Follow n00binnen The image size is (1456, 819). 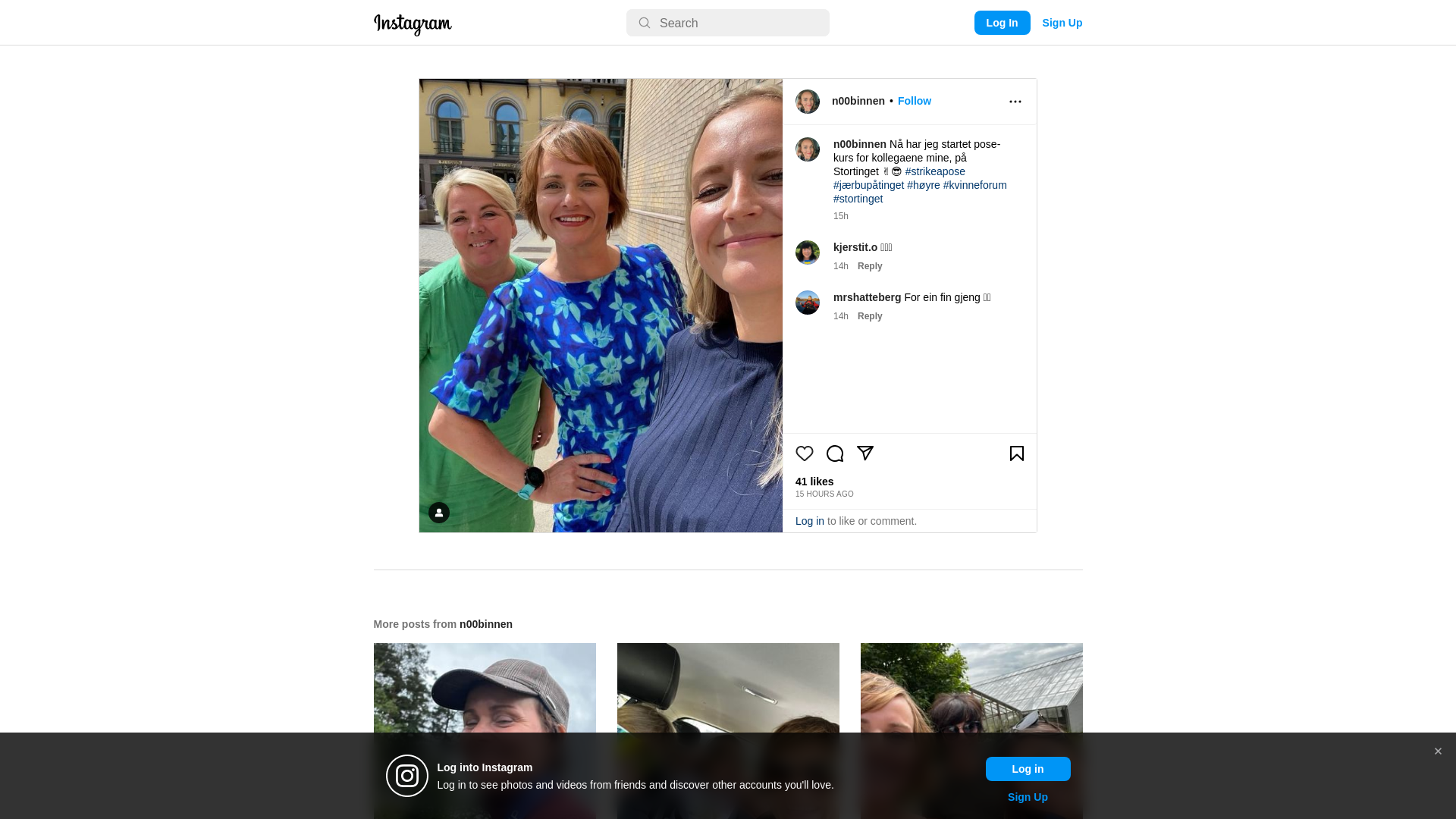pyautogui.click(x=914, y=101)
